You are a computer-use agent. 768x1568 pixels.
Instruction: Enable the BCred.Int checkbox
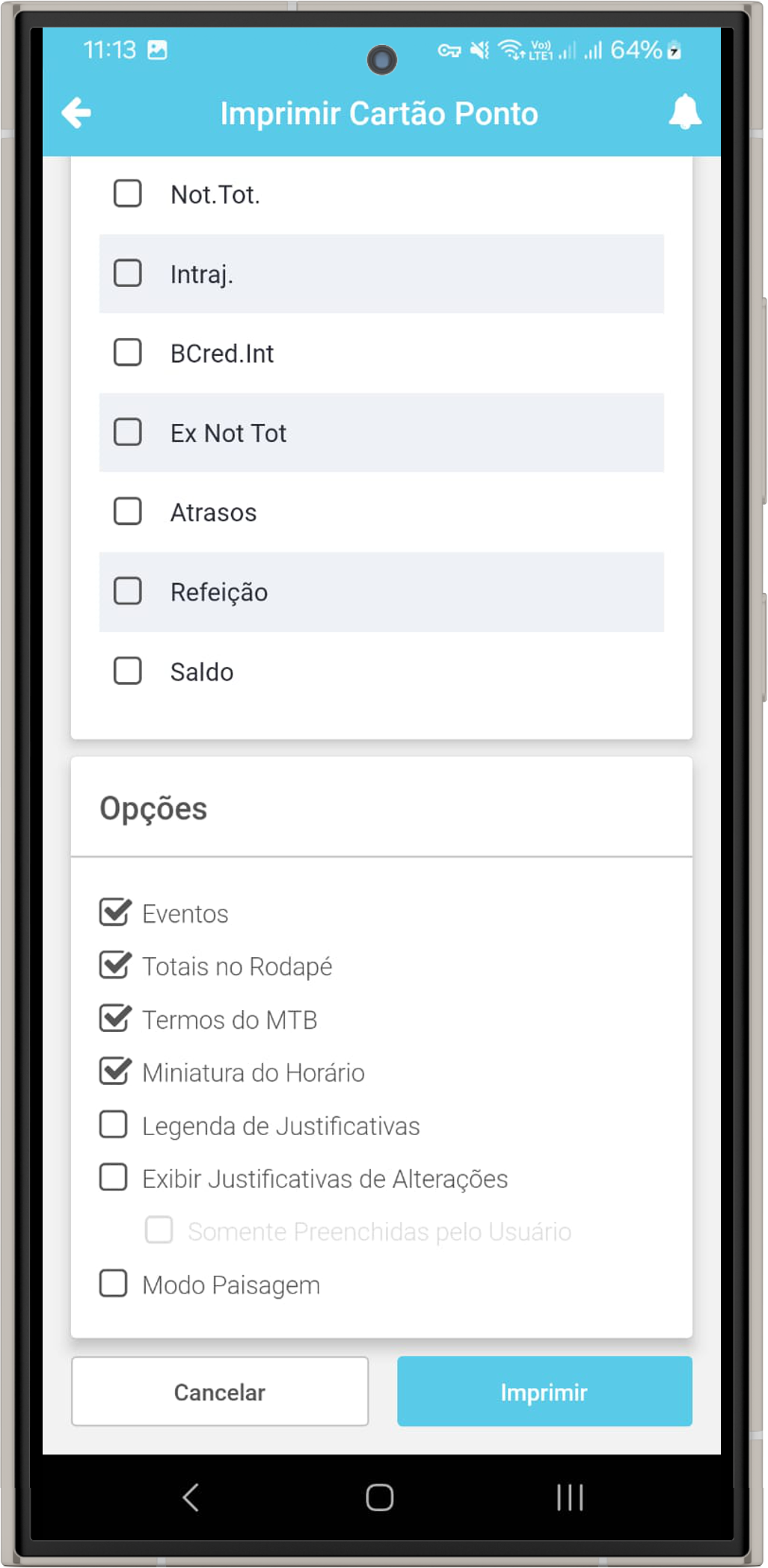tap(128, 352)
